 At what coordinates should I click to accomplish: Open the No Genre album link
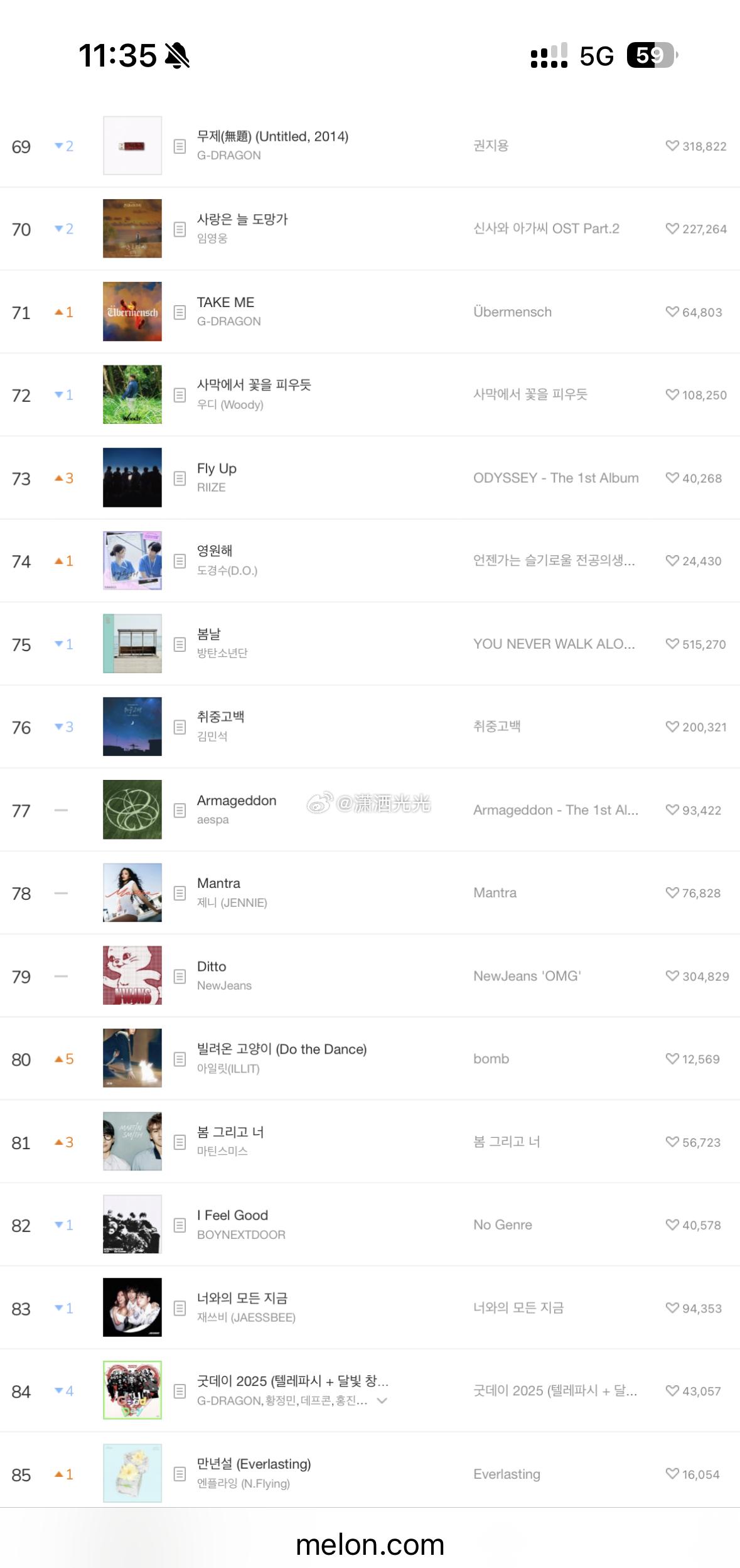tap(502, 1225)
